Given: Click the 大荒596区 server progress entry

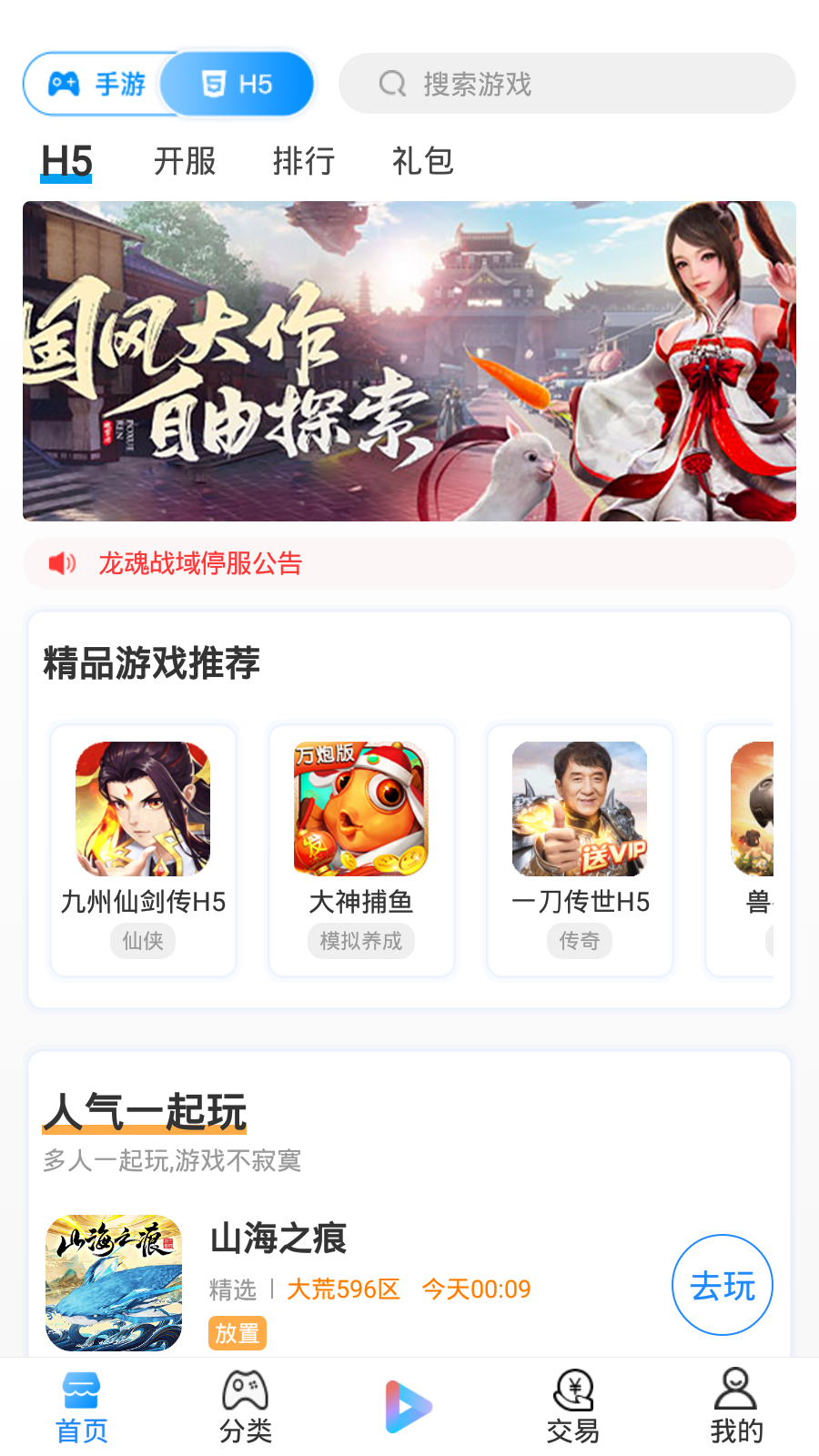Looking at the screenshot, I should 344,1289.
